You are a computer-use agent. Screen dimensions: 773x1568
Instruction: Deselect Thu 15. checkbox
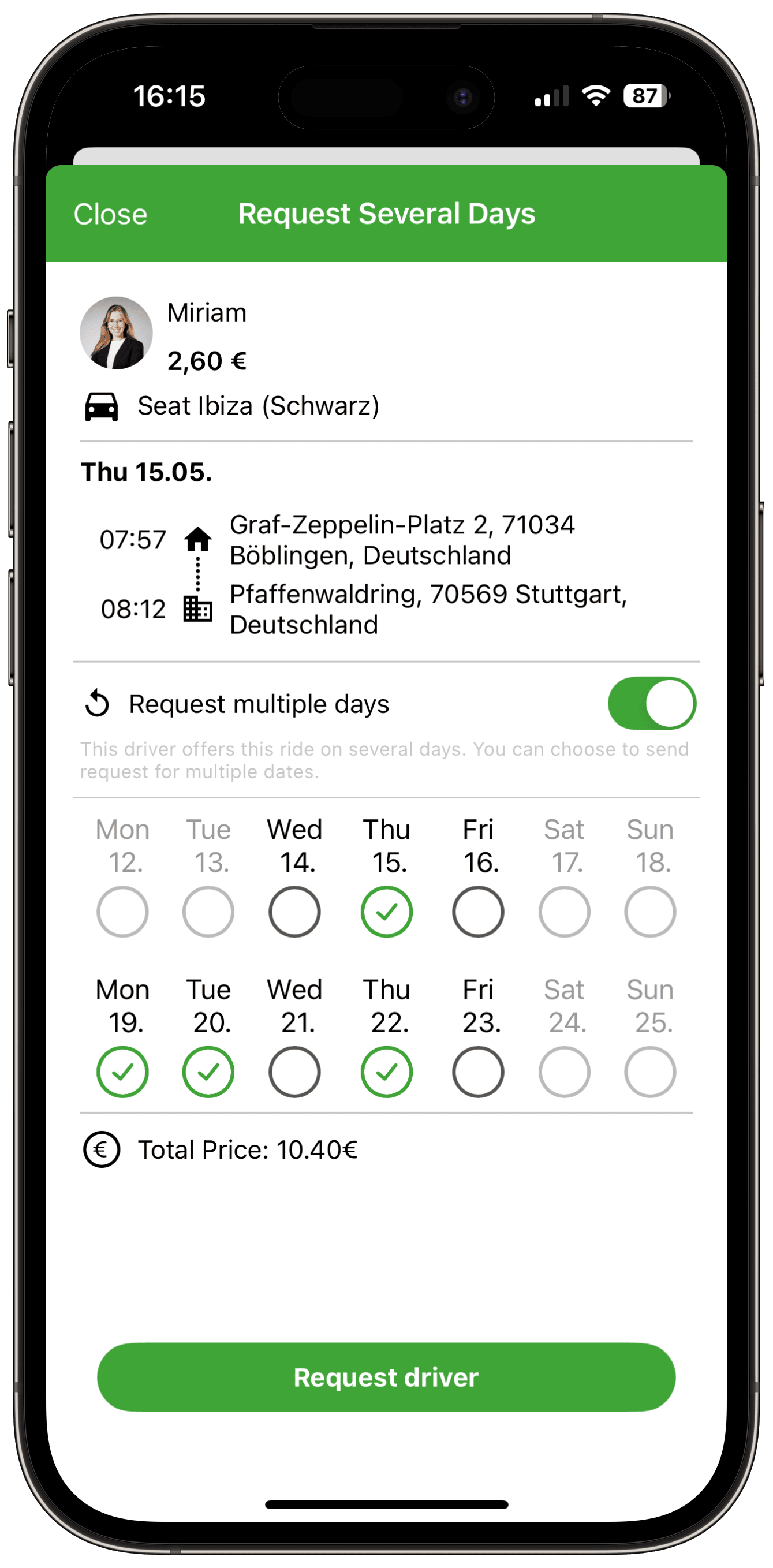[x=387, y=911]
